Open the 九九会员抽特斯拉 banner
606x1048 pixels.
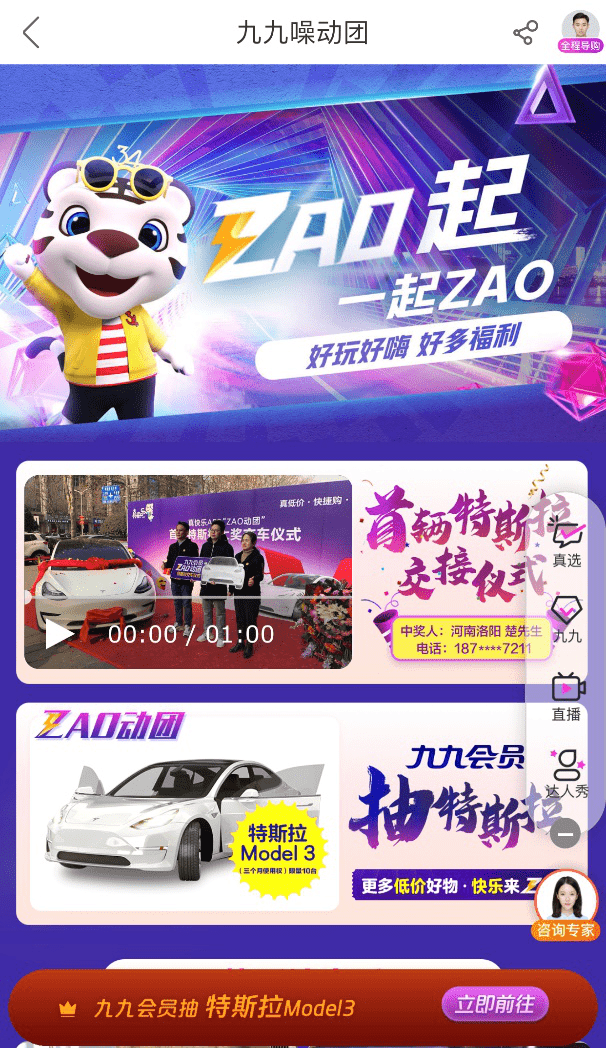(300, 812)
